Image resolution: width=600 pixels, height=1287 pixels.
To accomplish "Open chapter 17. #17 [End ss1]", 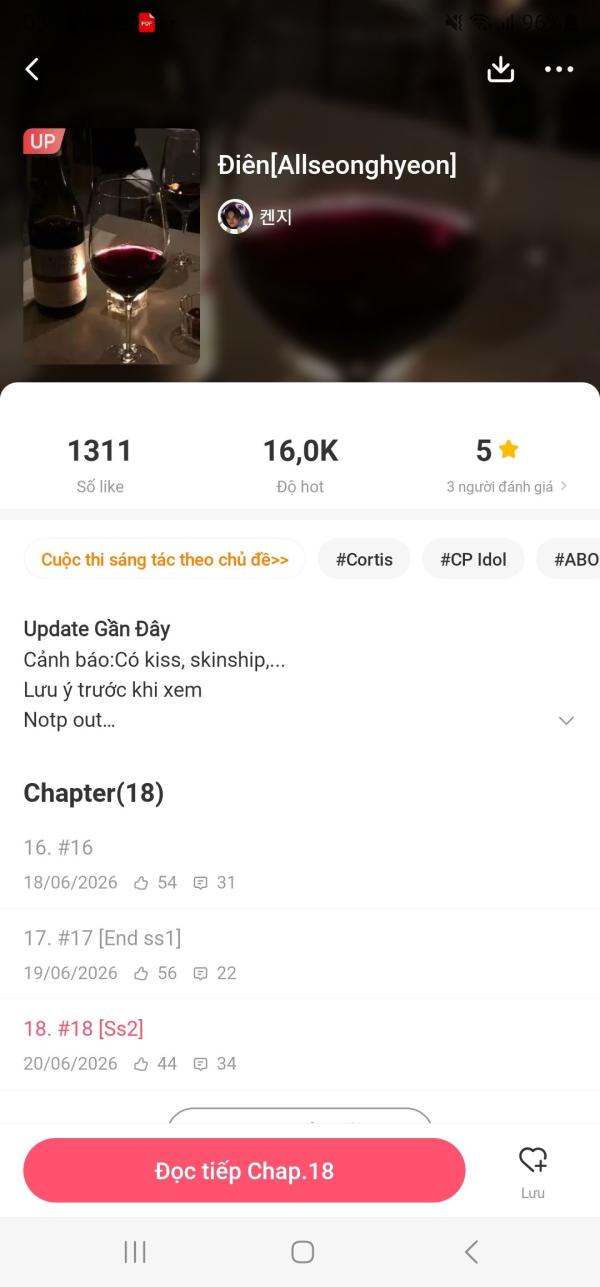I will coord(300,954).
